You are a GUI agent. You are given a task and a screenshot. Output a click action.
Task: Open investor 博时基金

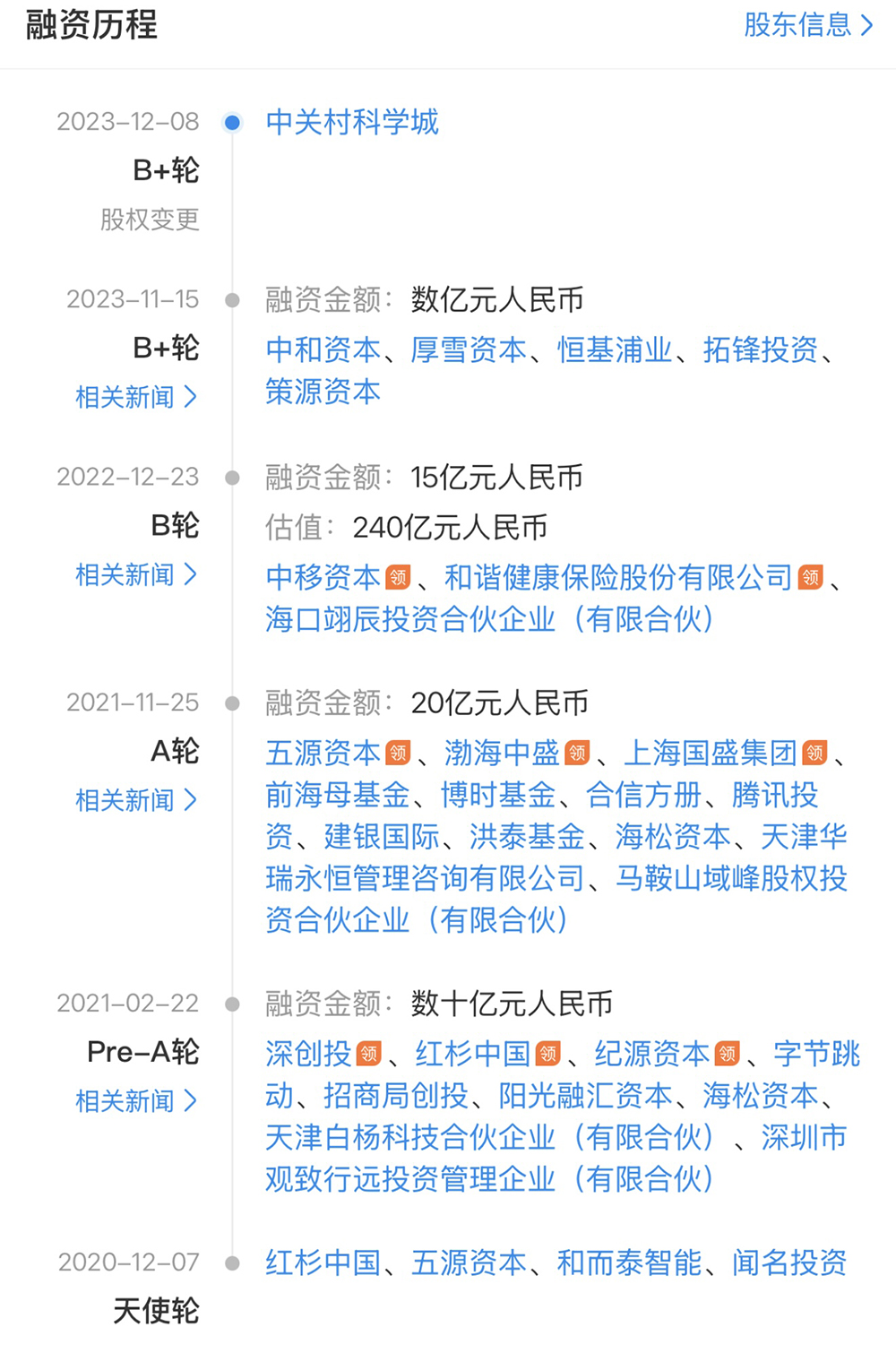point(498,795)
